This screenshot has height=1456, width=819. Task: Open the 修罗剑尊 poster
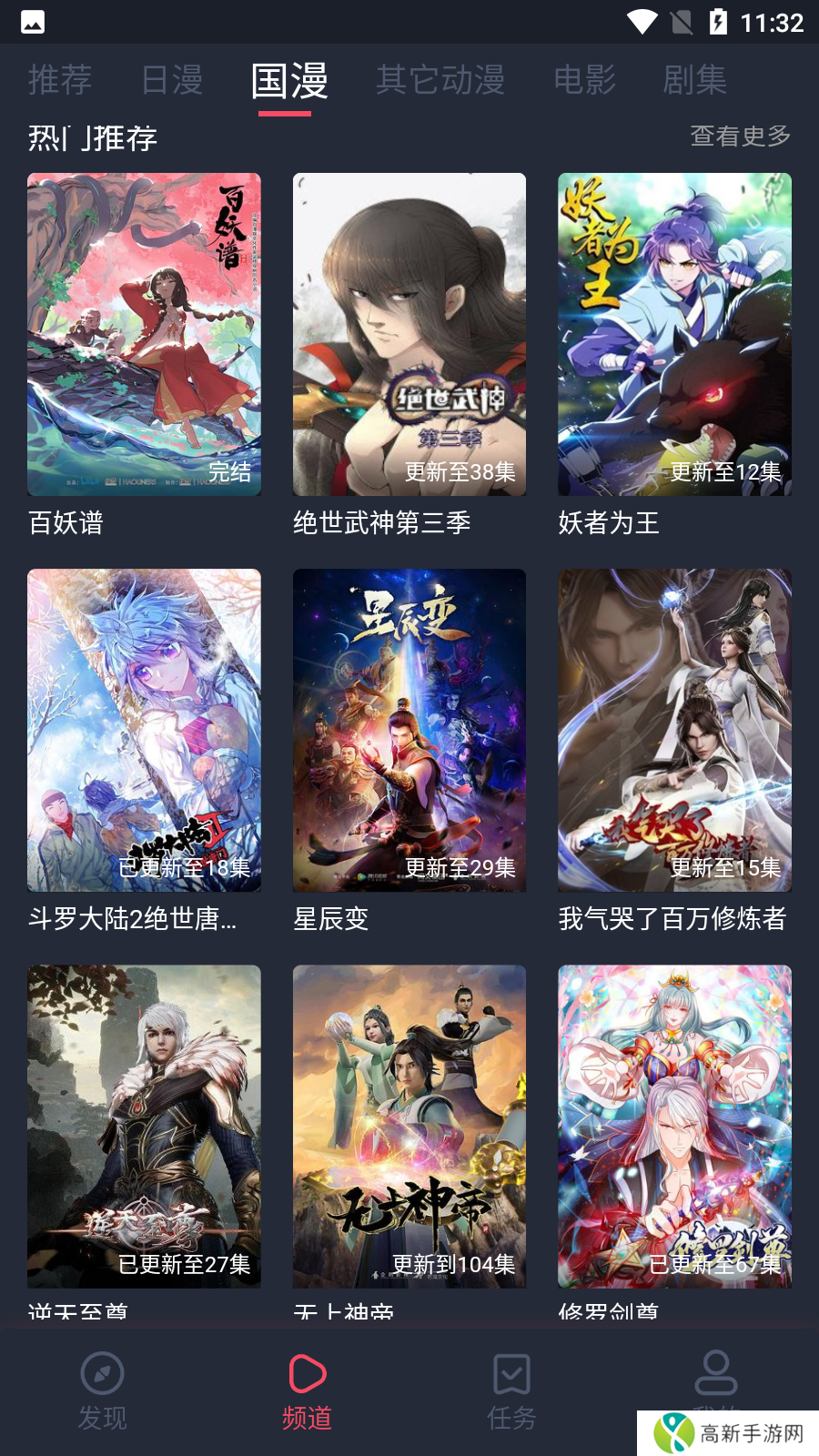tap(674, 1127)
